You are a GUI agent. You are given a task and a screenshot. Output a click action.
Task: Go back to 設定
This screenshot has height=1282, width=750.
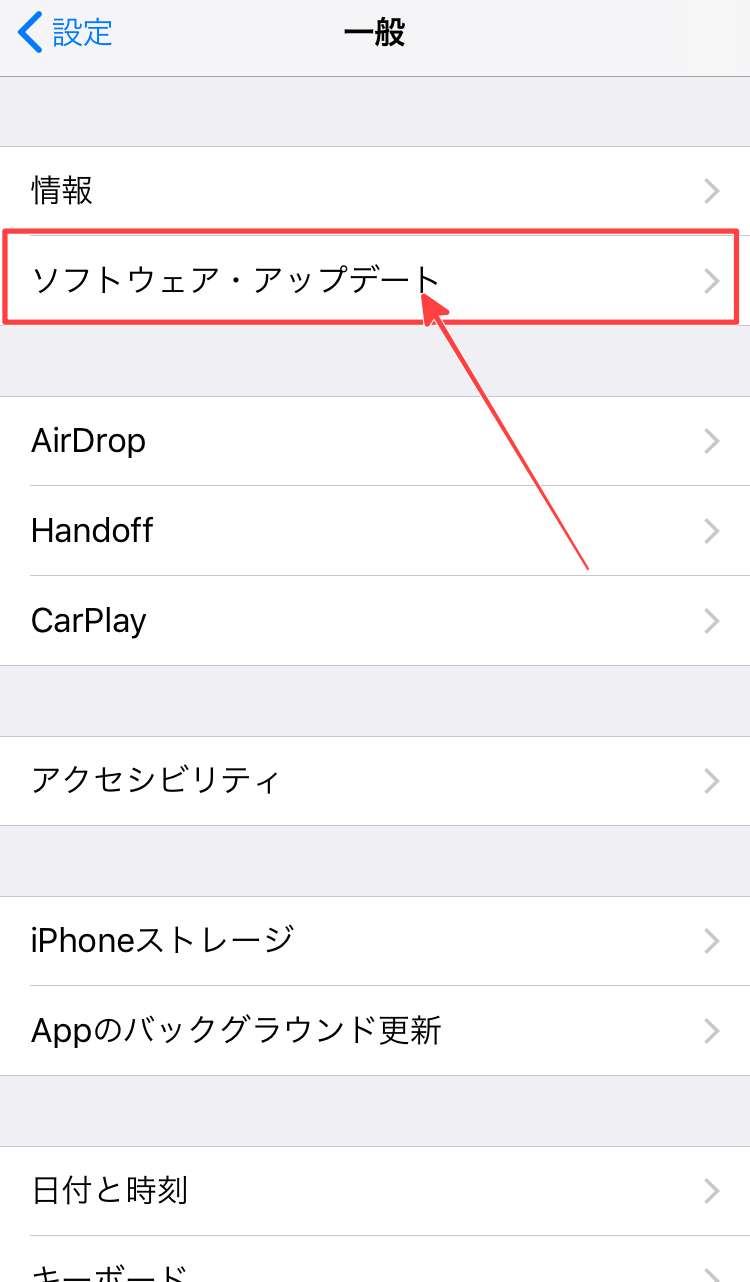[65, 33]
